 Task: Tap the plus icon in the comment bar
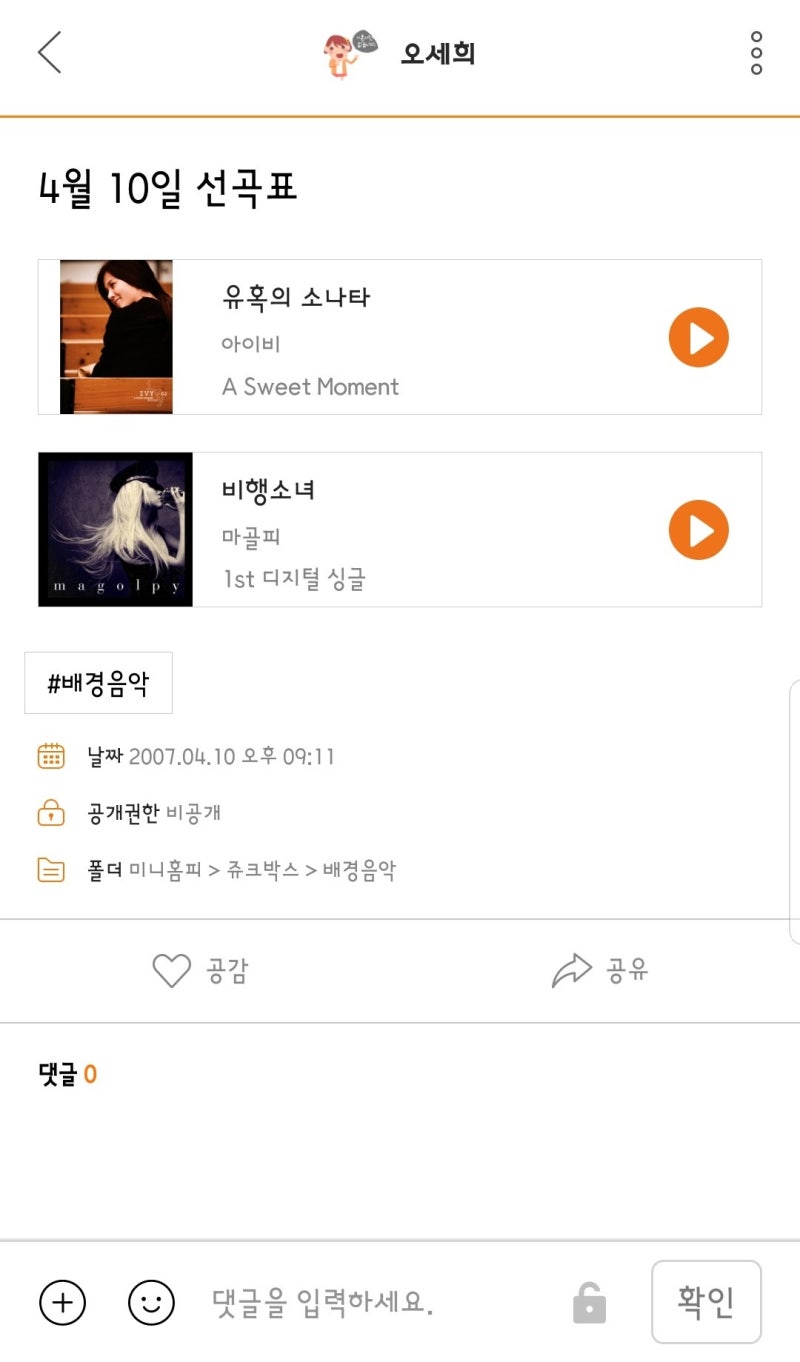click(62, 1302)
